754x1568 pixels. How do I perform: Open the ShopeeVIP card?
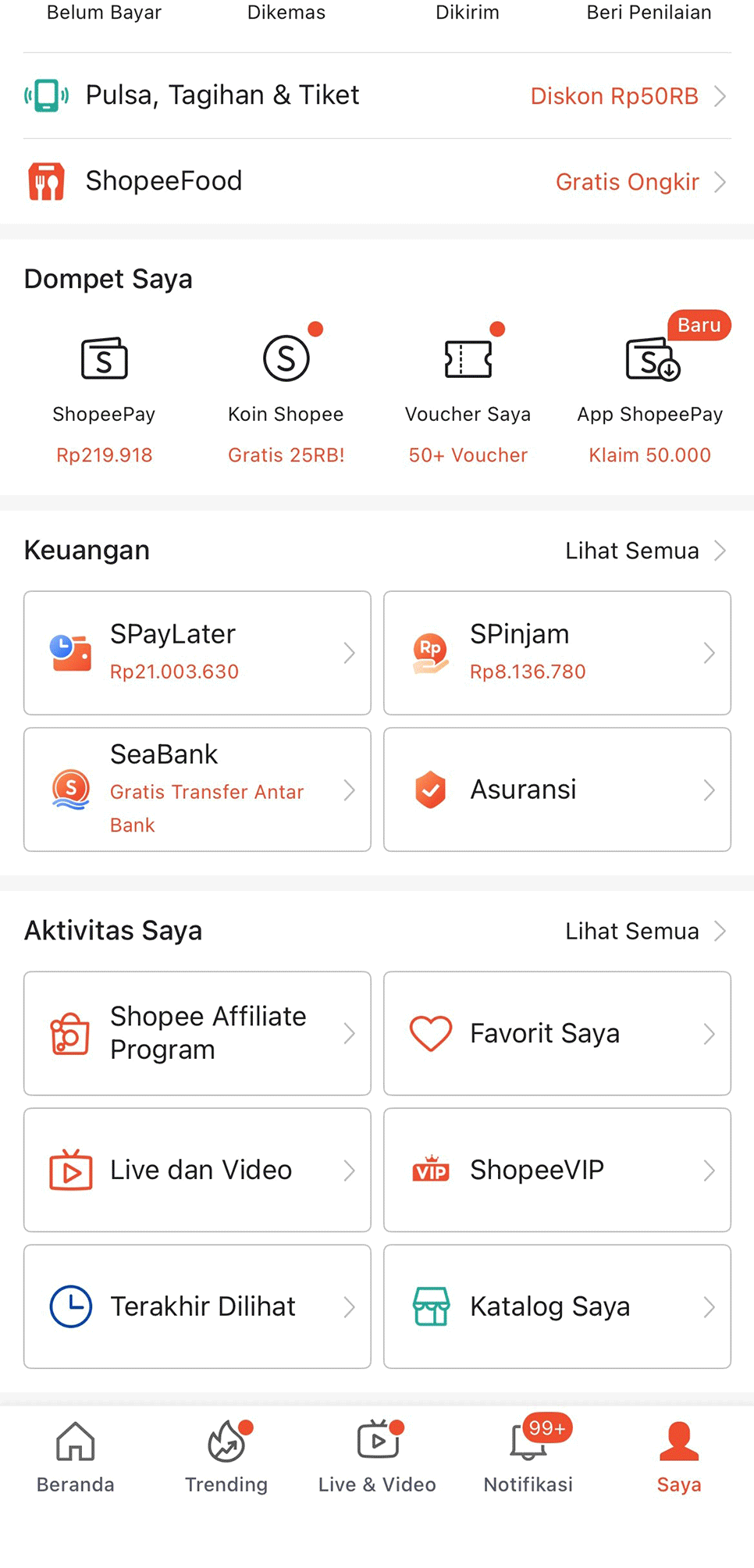point(557,1170)
